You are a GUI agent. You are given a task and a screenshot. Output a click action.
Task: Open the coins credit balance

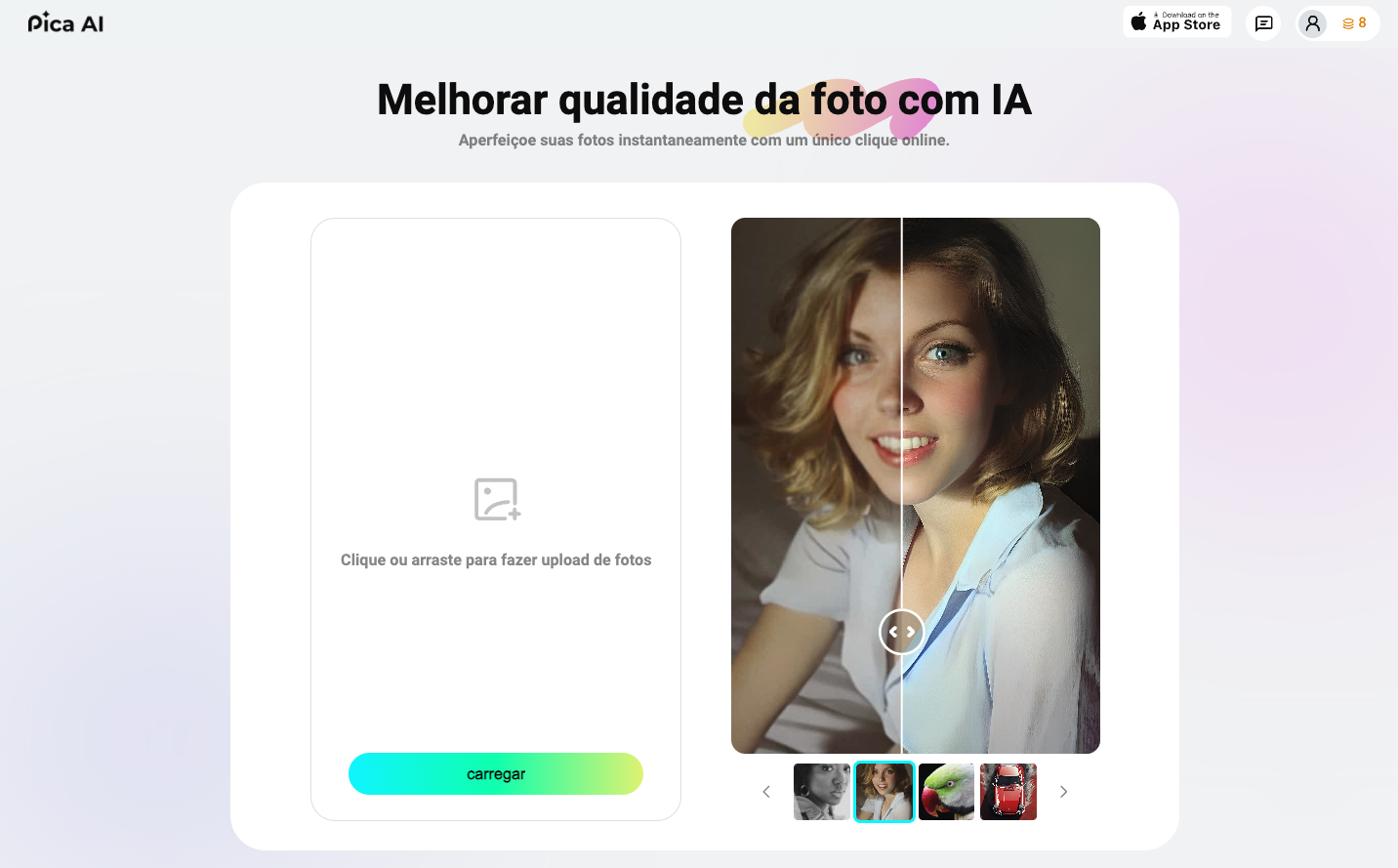tap(1354, 23)
